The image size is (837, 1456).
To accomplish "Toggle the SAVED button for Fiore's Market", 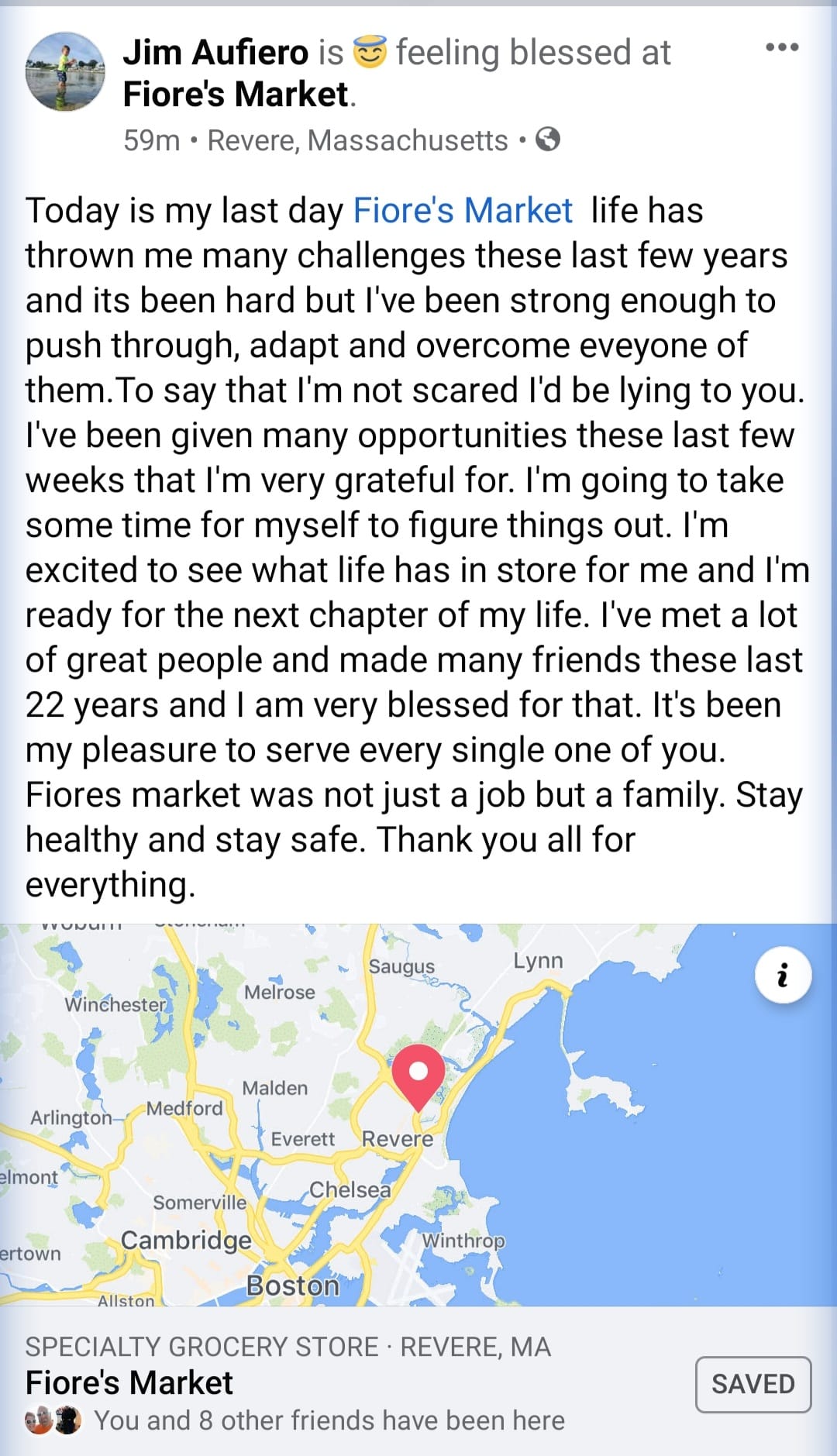I will pyautogui.click(x=753, y=1384).
